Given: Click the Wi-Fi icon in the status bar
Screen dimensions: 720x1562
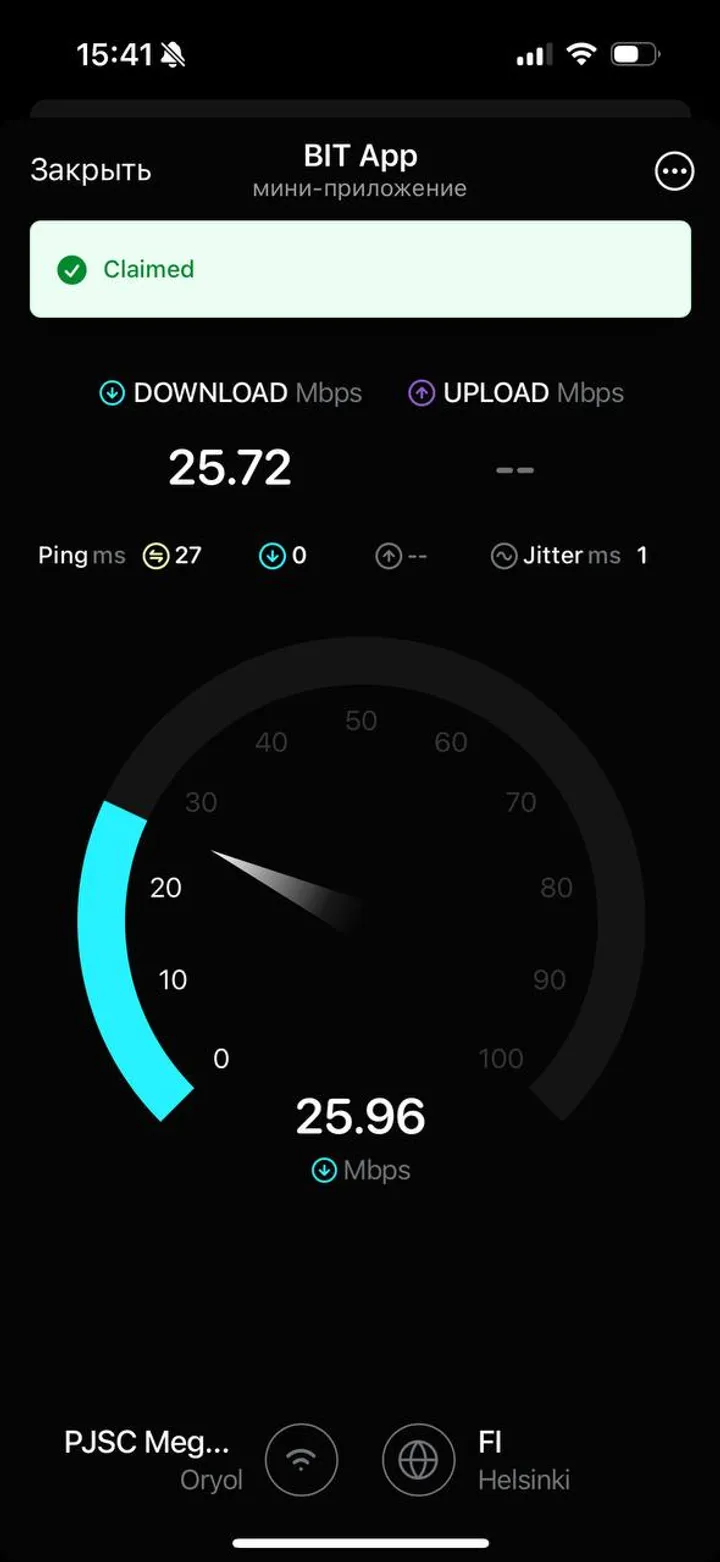Looking at the screenshot, I should [x=583, y=55].
